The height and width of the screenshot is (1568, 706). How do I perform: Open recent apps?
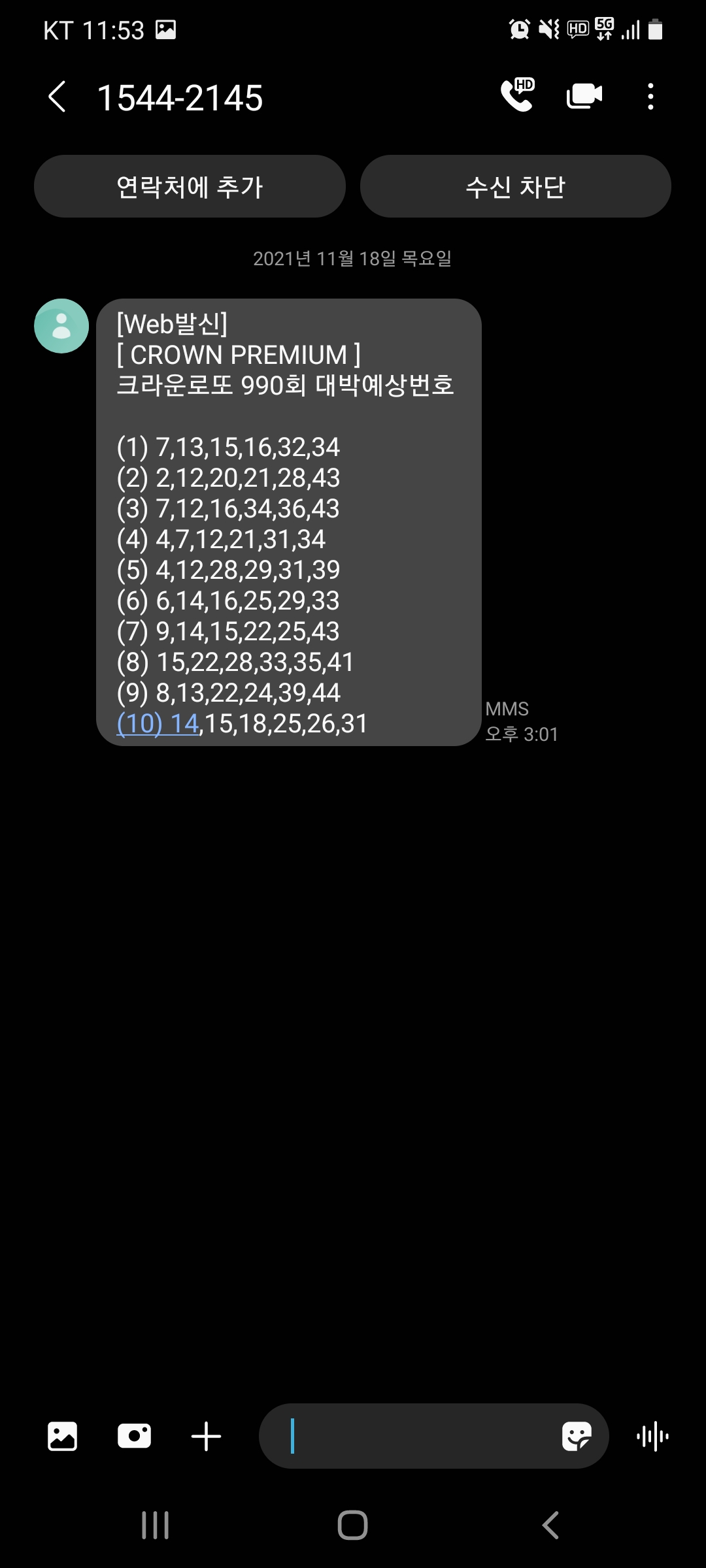pos(156,1526)
